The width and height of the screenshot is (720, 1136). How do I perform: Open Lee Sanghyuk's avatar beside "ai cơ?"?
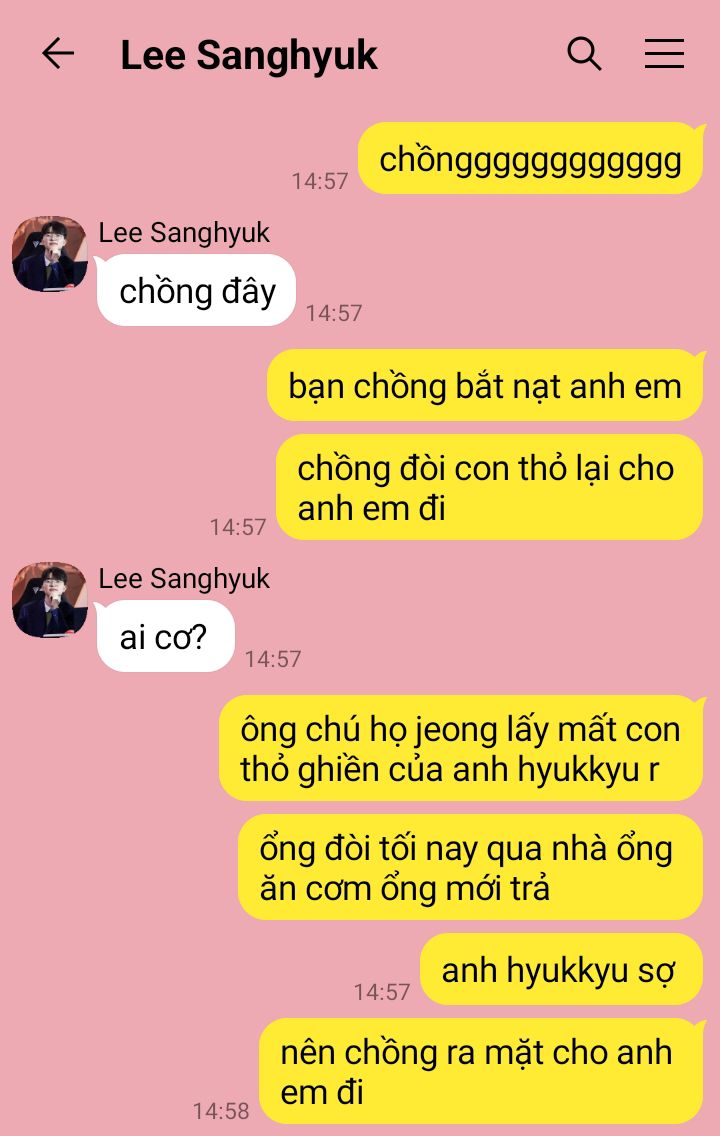[50, 600]
